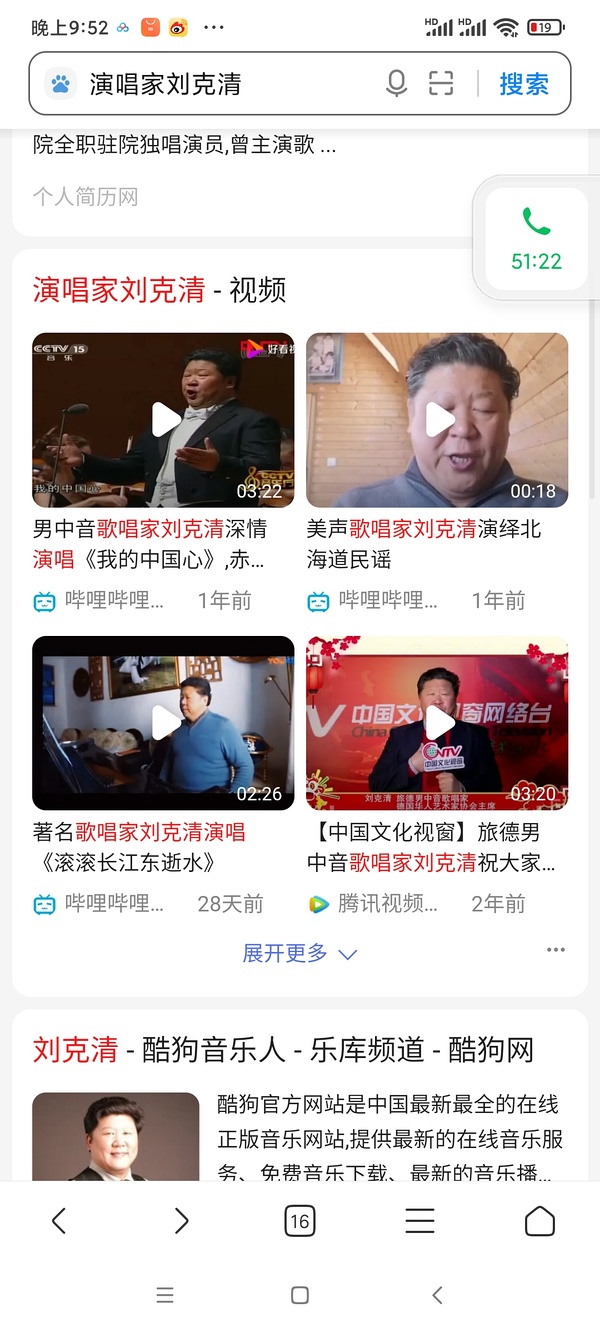Go back to the previous page
This screenshot has width=600, height=1333.
coord(59,1220)
